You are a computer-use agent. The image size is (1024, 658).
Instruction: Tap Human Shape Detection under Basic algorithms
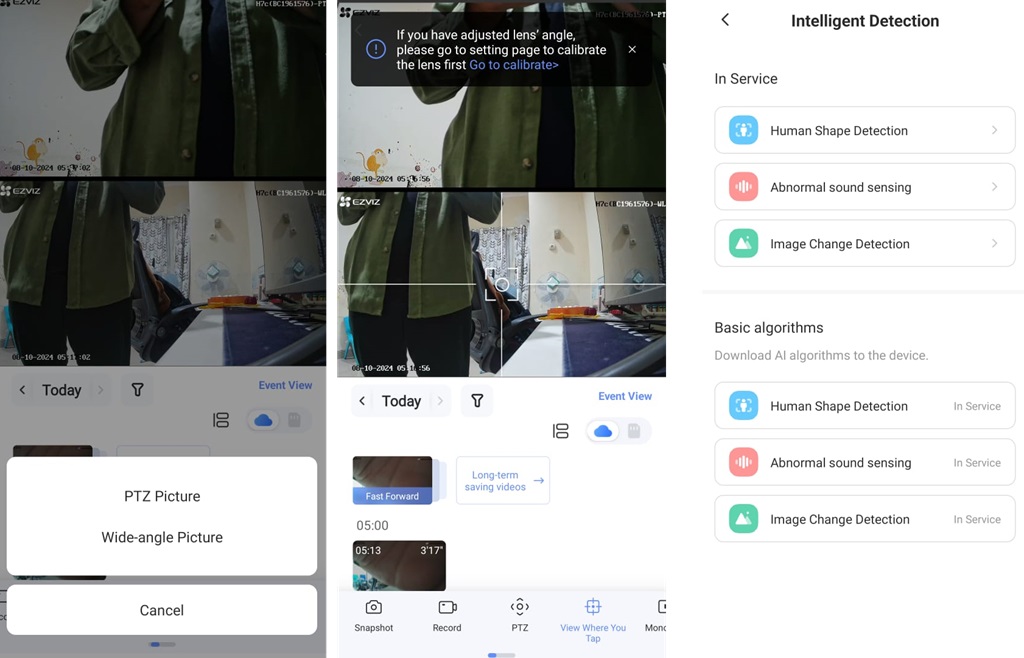(864, 406)
